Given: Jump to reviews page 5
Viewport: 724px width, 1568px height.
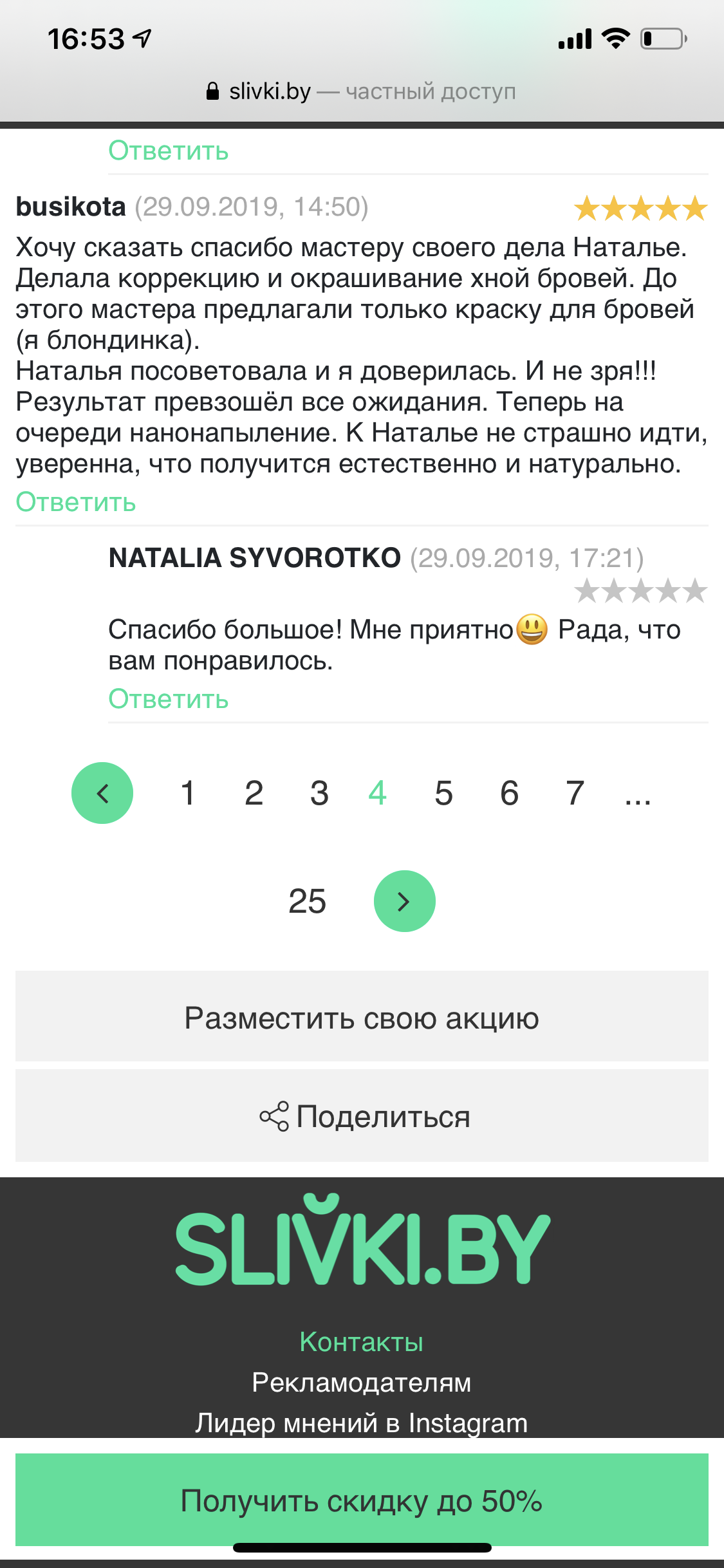Looking at the screenshot, I should [x=443, y=793].
